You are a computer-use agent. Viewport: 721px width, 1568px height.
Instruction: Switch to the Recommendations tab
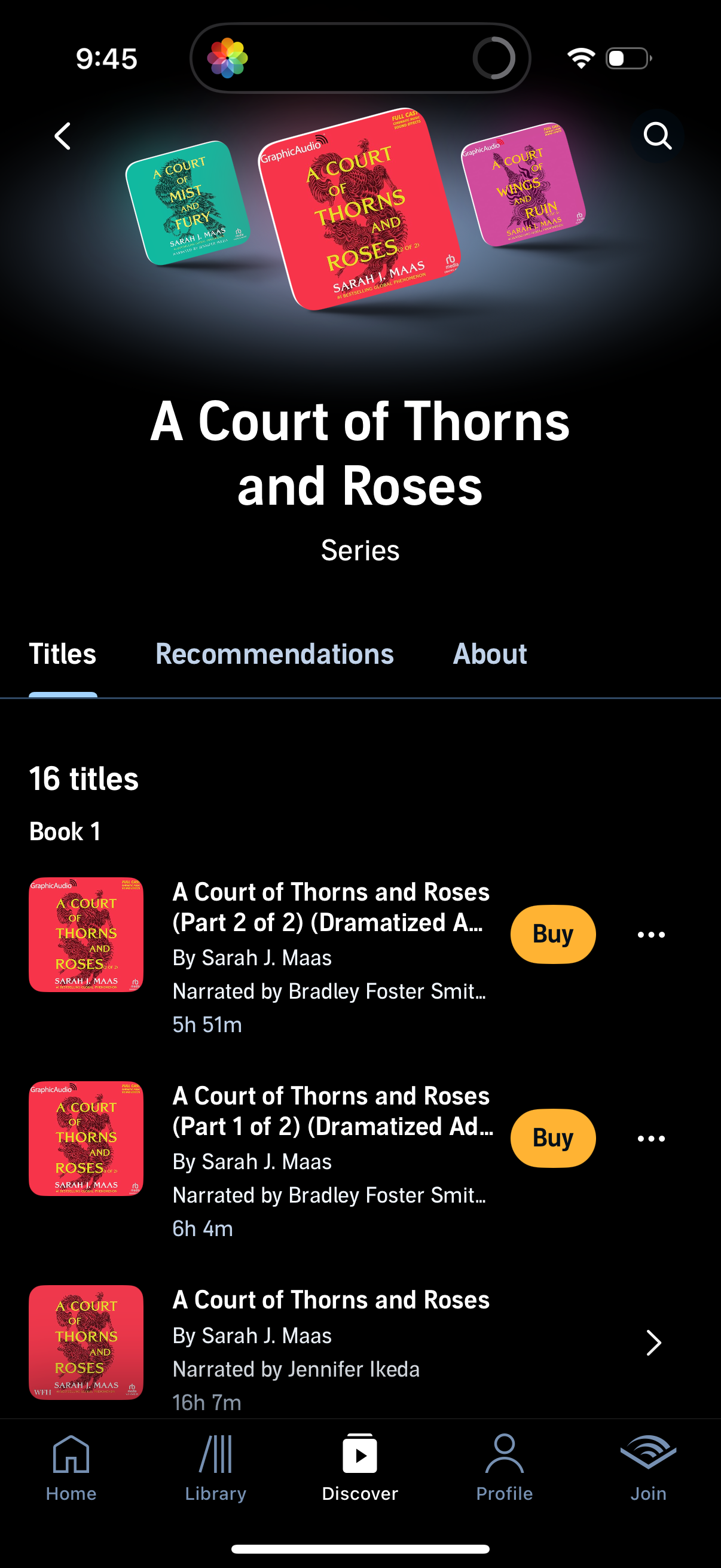[275, 654]
